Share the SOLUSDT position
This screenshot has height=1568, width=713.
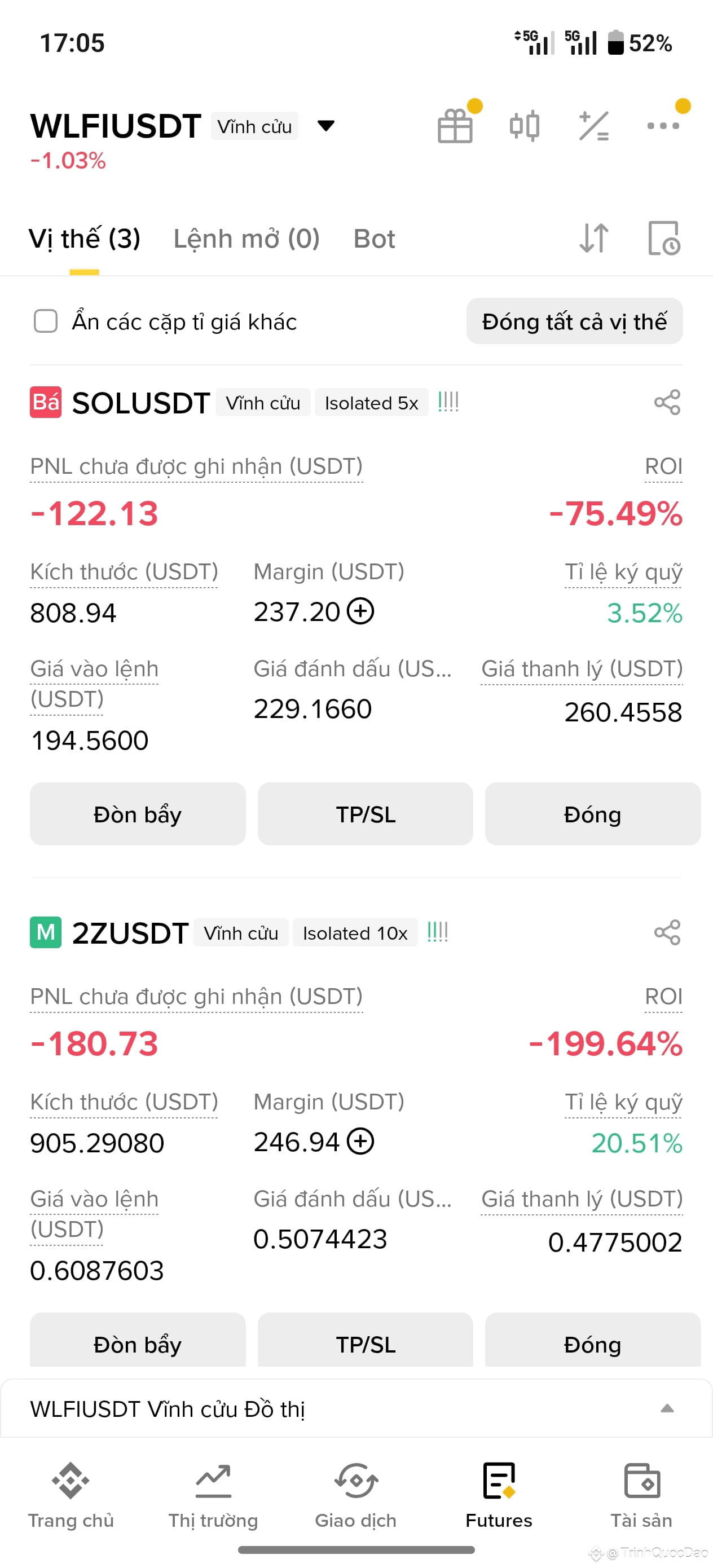667,402
